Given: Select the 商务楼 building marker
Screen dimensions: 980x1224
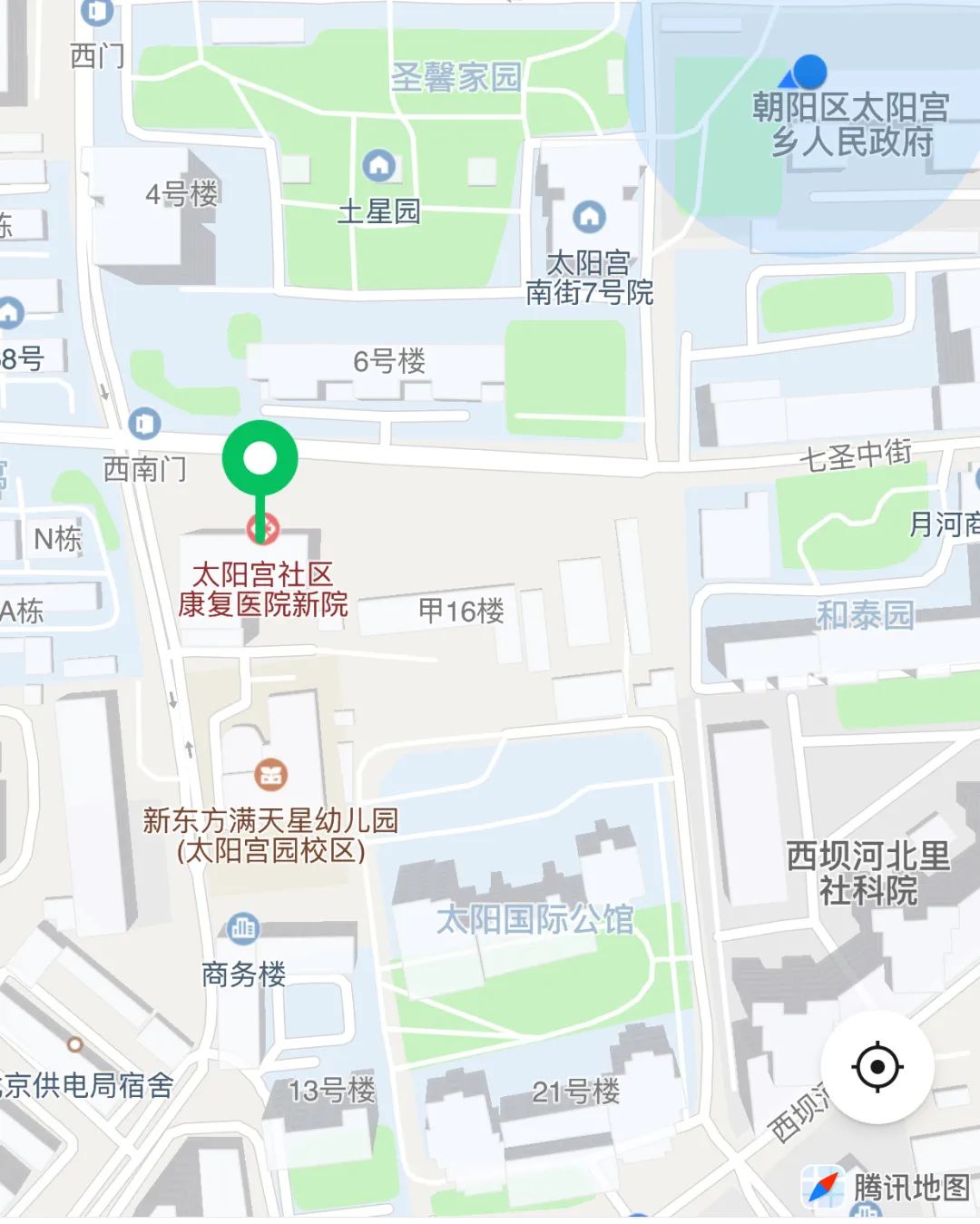Looking at the screenshot, I should pyautogui.click(x=242, y=928).
